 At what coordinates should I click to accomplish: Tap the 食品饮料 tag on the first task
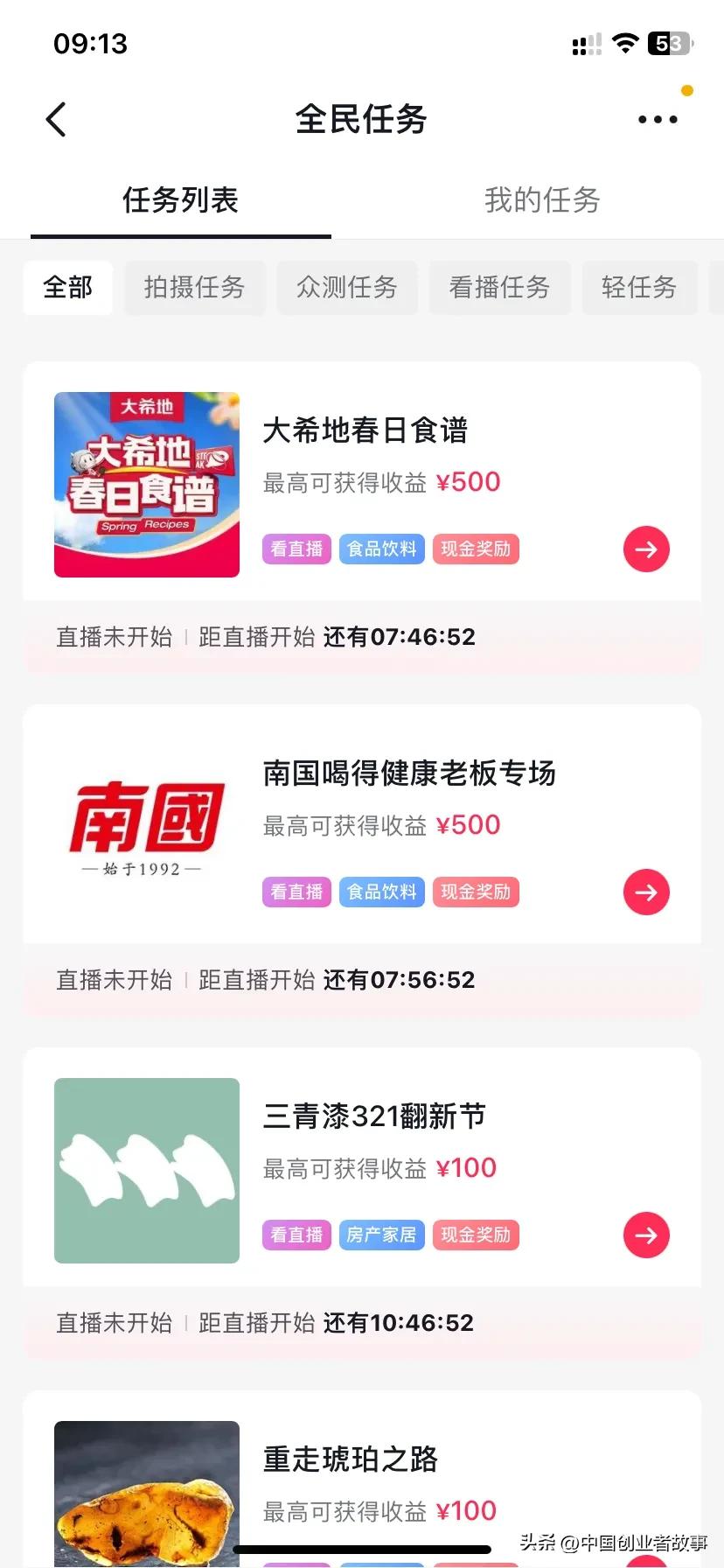pos(382,549)
